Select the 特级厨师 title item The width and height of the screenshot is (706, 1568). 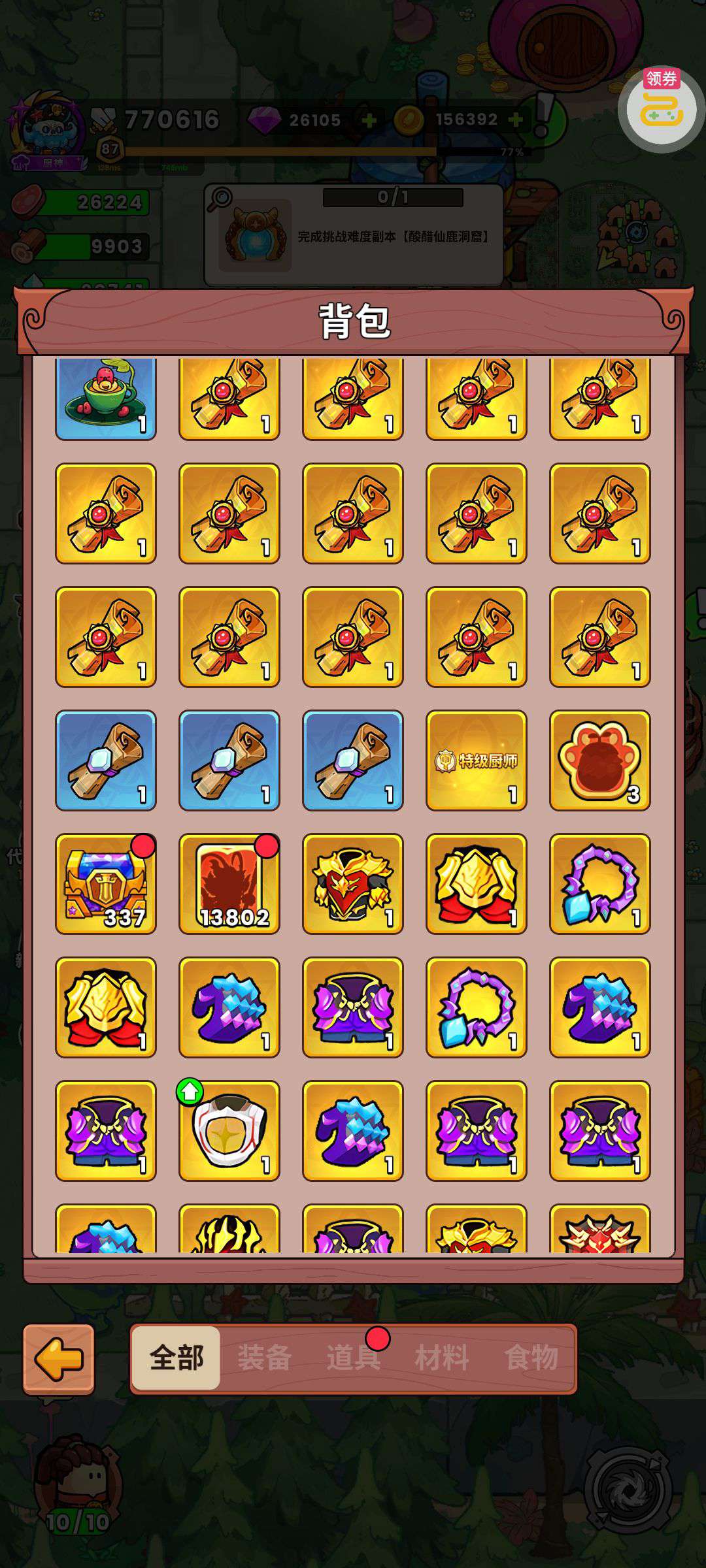tap(477, 760)
